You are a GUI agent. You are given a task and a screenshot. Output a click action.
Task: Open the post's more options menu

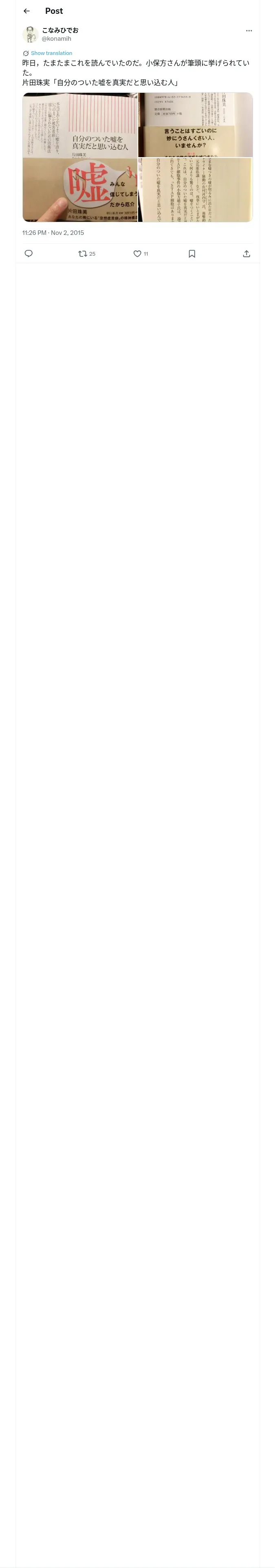pyautogui.click(x=249, y=31)
